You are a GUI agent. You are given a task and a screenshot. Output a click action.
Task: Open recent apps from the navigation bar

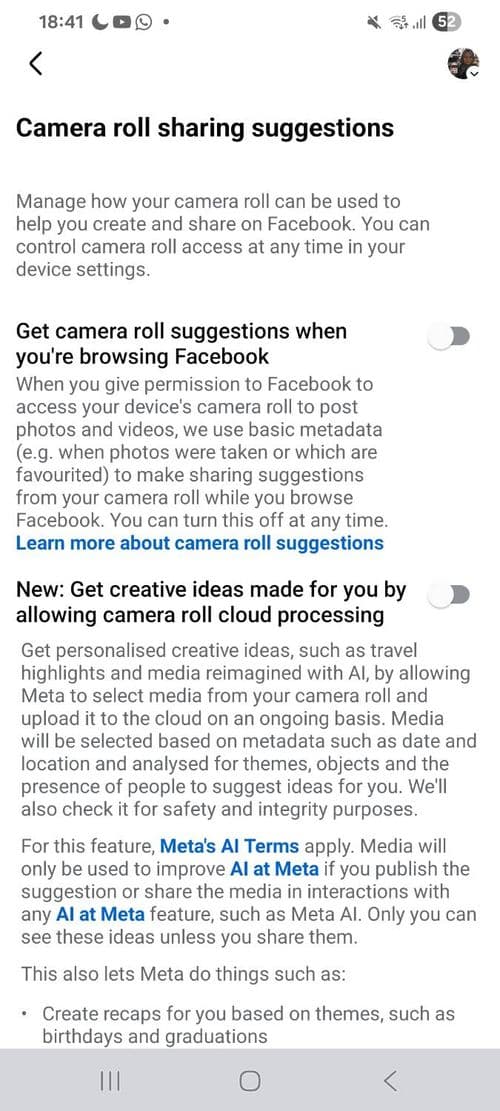[110, 1081]
